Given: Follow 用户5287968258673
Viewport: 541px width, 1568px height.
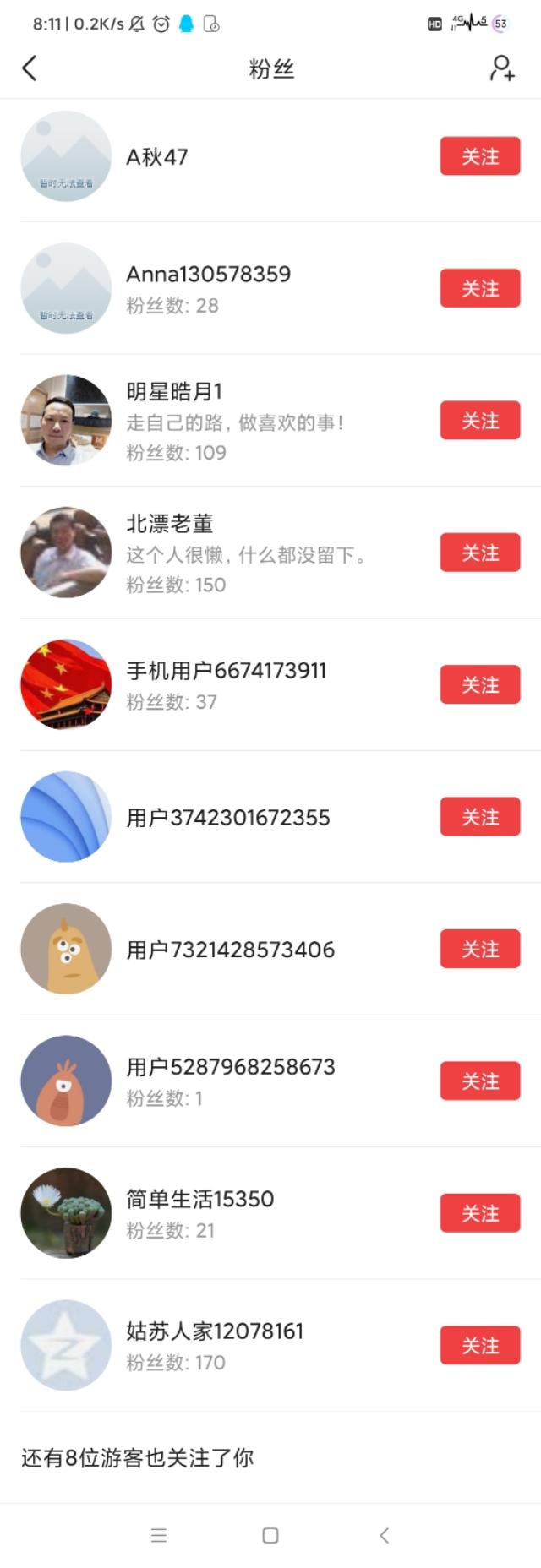Looking at the screenshot, I should click(x=480, y=1081).
